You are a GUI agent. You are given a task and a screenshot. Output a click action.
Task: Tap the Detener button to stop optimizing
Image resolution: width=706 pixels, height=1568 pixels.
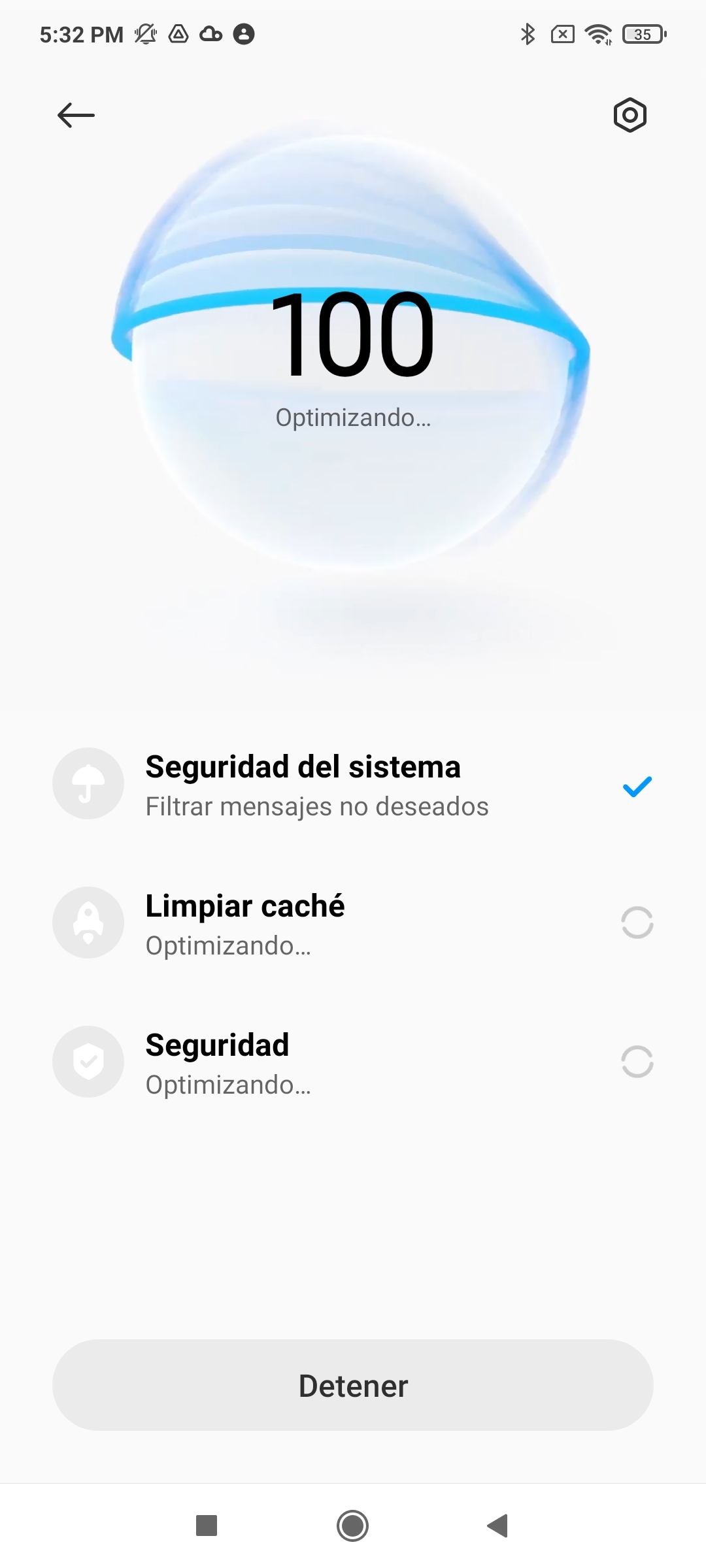click(353, 1385)
